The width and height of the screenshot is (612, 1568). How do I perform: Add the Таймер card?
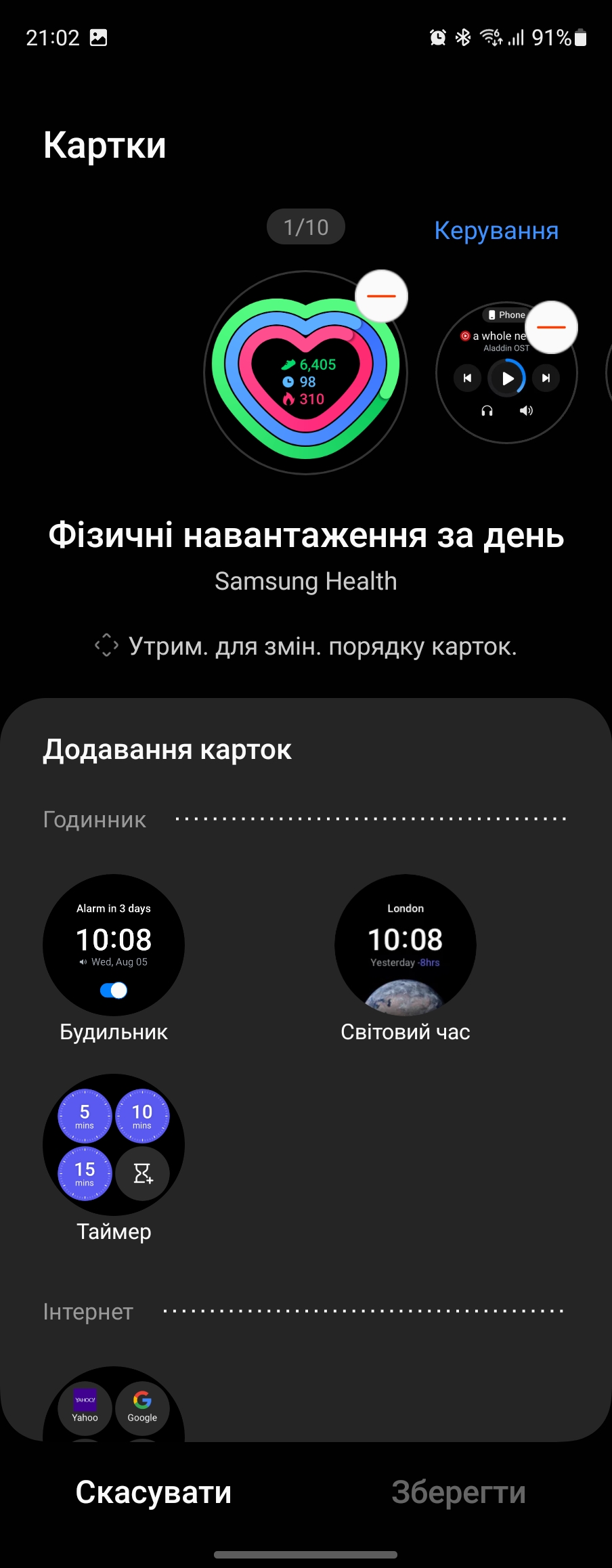[x=114, y=1145]
